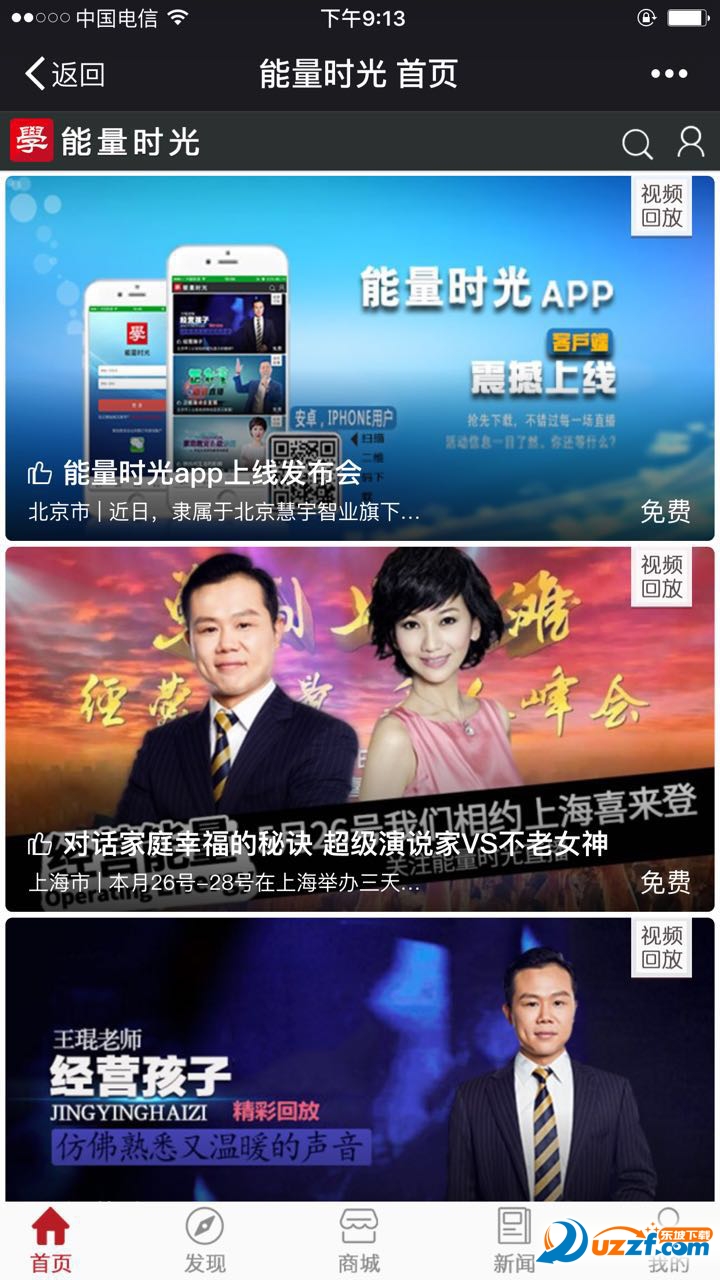The image size is (720, 1280).
Task: Tap the thumbs-up icon on the family talk post
Action: click(40, 845)
